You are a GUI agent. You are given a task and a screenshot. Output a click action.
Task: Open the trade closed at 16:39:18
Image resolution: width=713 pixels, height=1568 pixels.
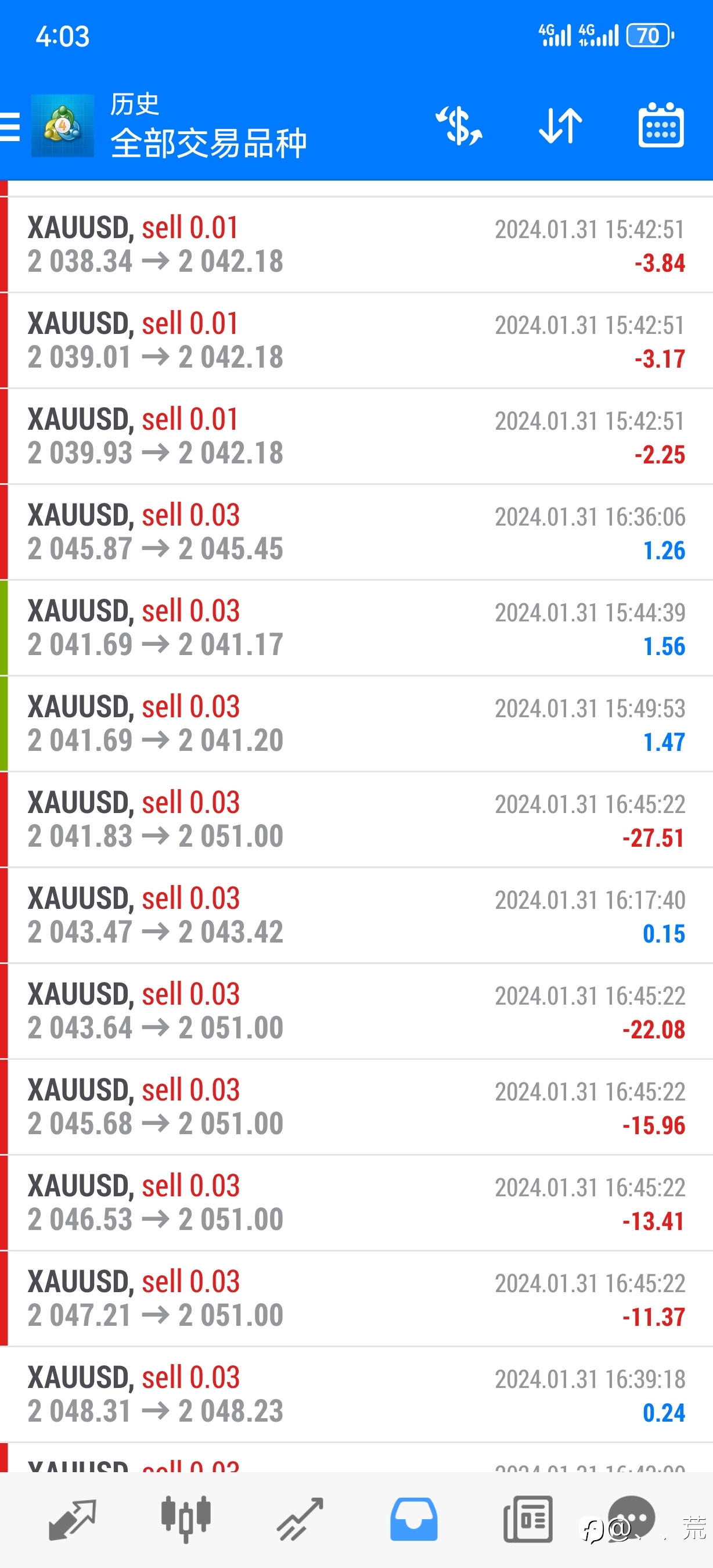coord(356,1394)
